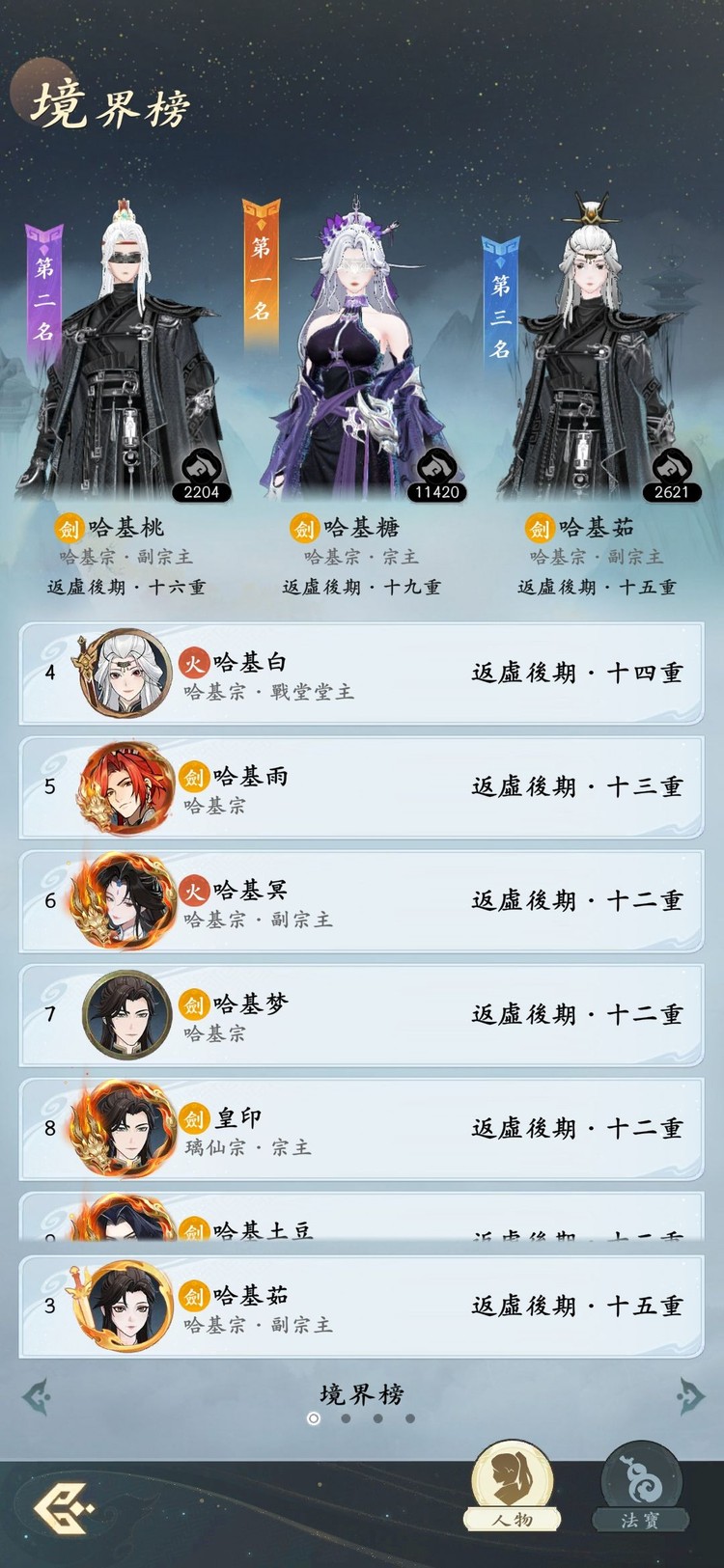Switch to the 人物 tab
The image size is (724, 1568).
click(512, 1487)
